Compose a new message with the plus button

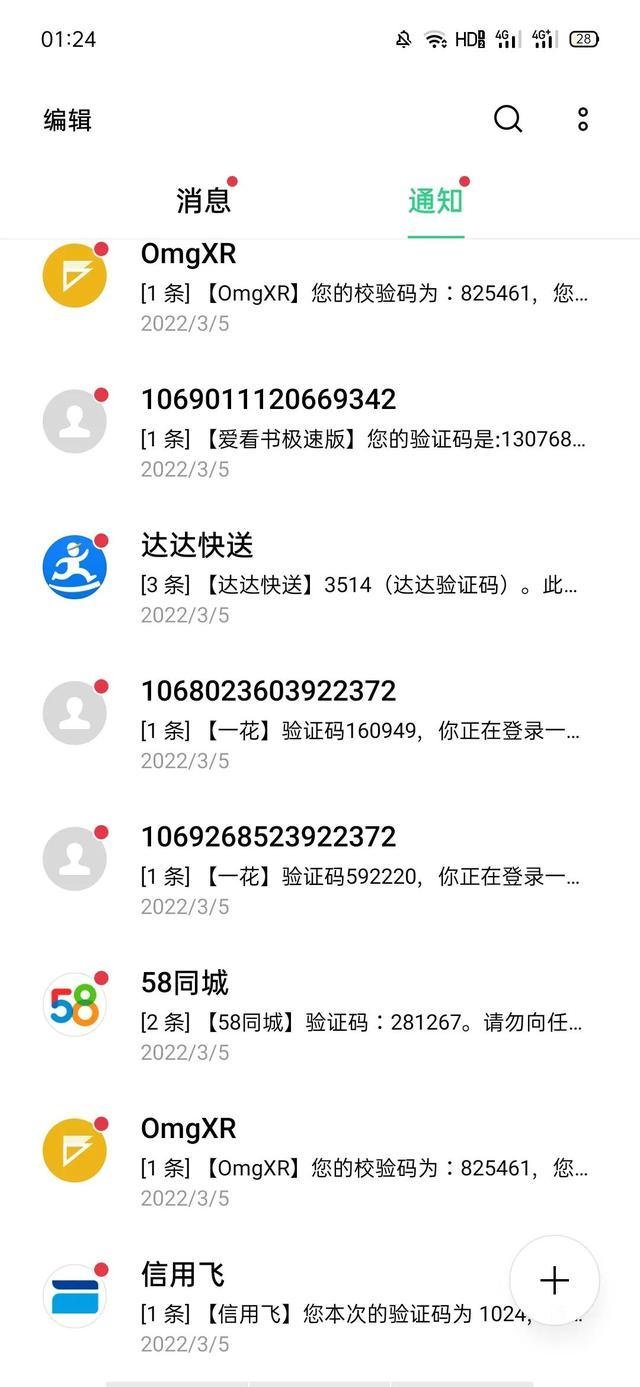(x=554, y=1280)
